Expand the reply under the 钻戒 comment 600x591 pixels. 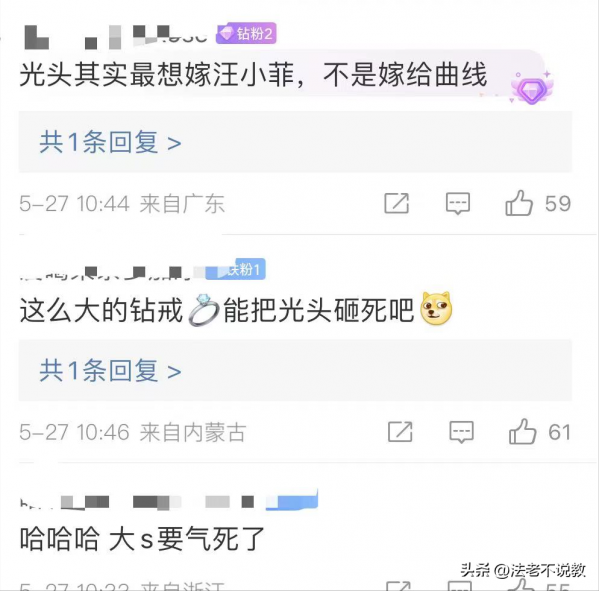(110, 371)
